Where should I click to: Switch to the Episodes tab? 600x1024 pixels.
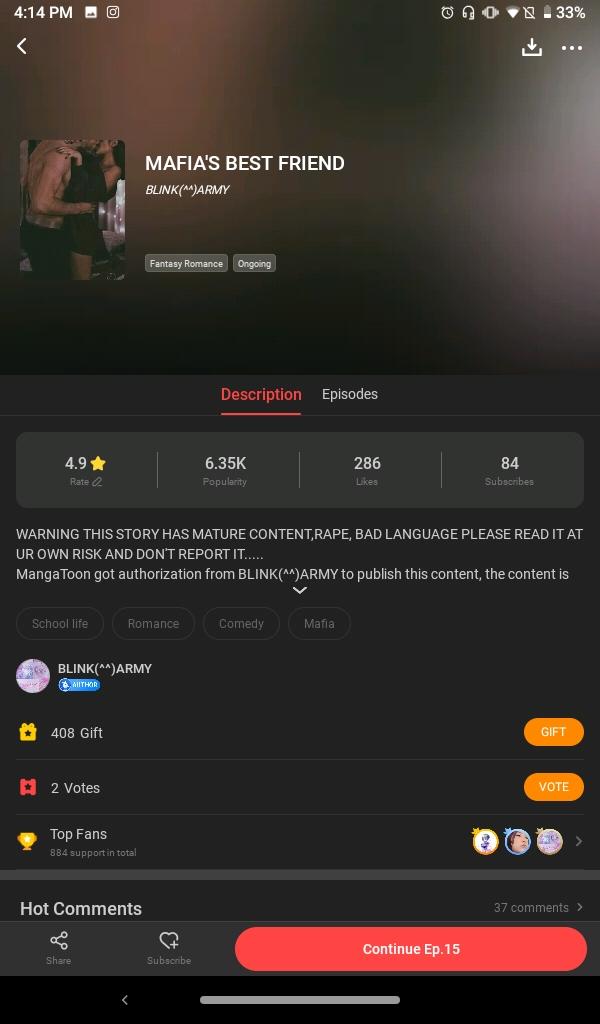350,394
